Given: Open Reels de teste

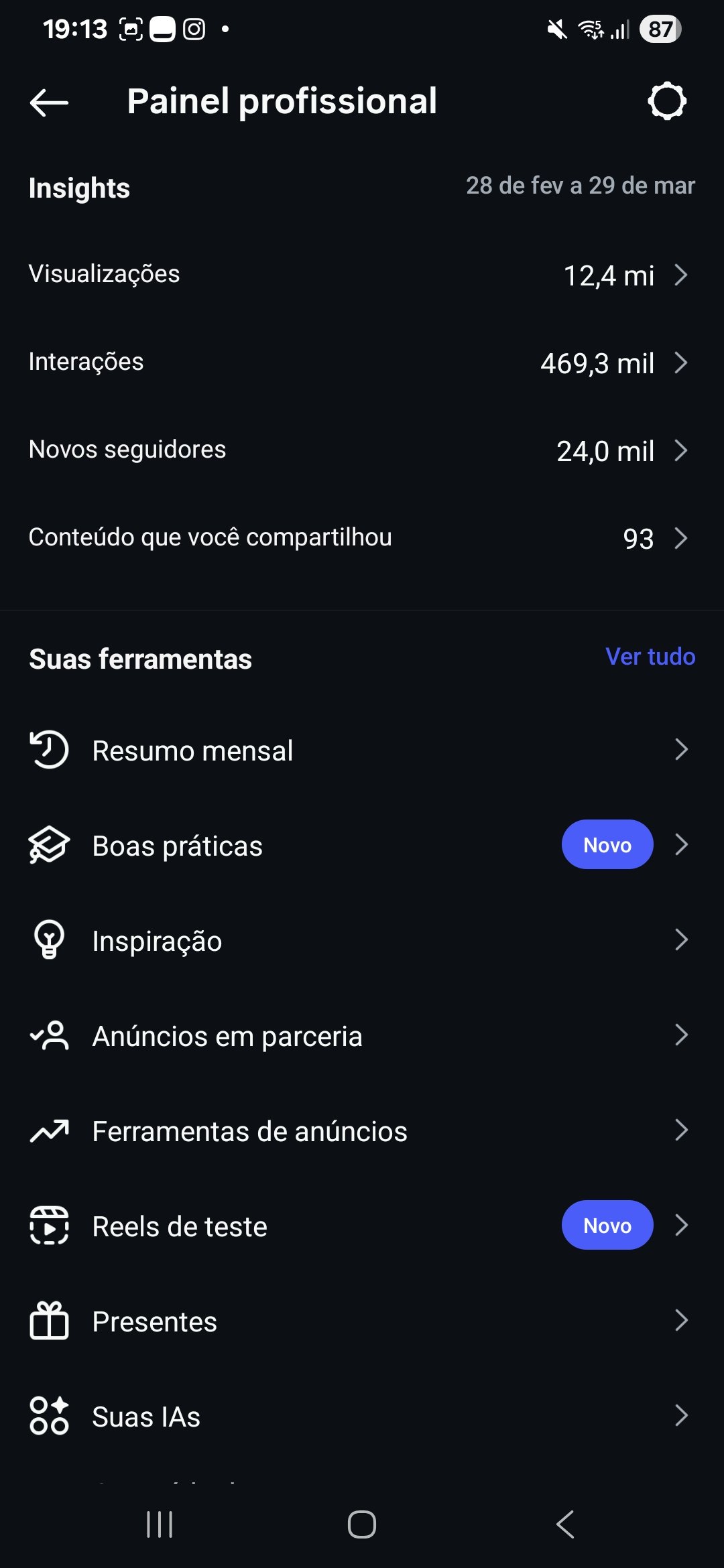Looking at the screenshot, I should tap(362, 1226).
